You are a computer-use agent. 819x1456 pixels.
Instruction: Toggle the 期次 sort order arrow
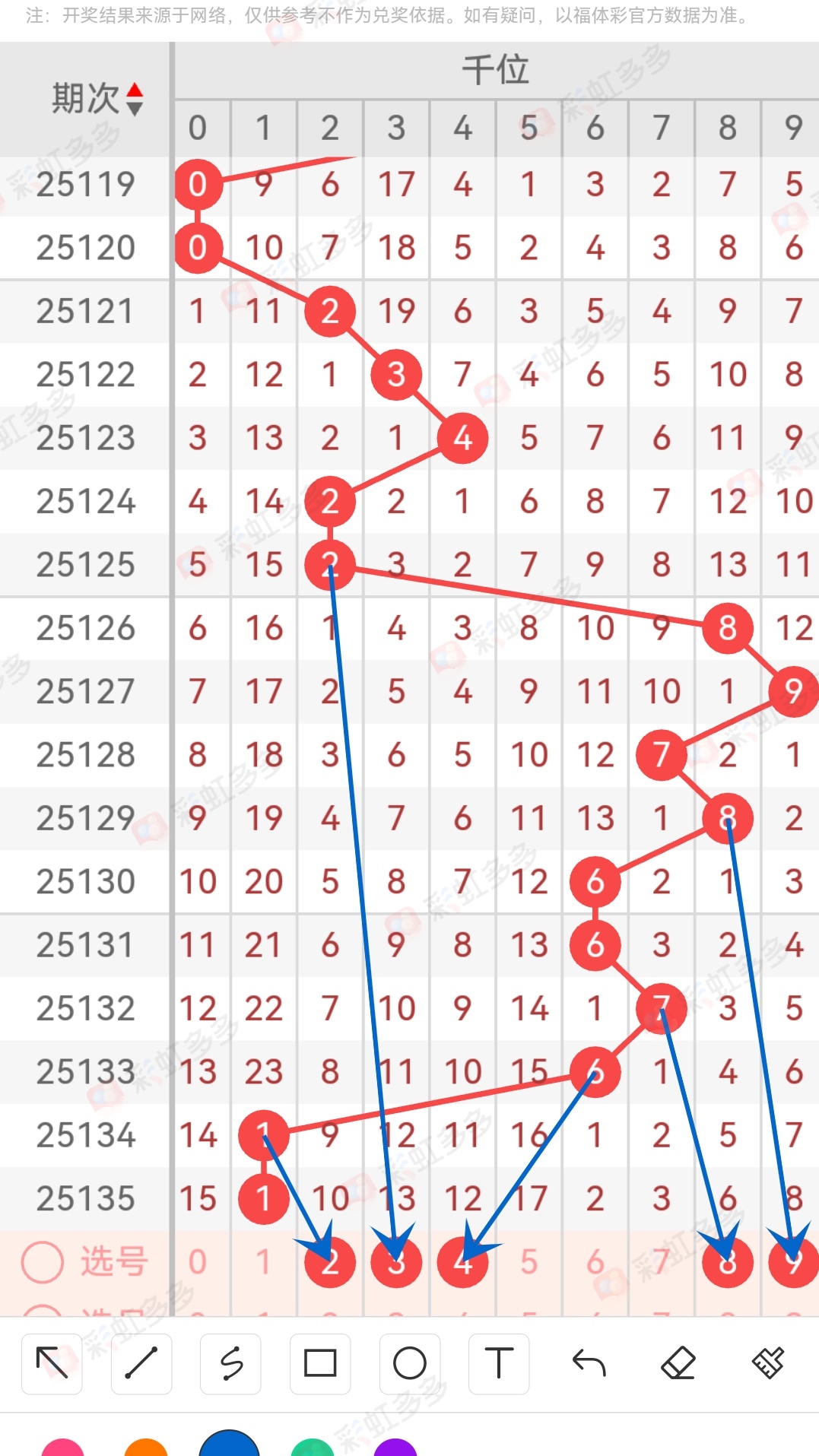135,100
